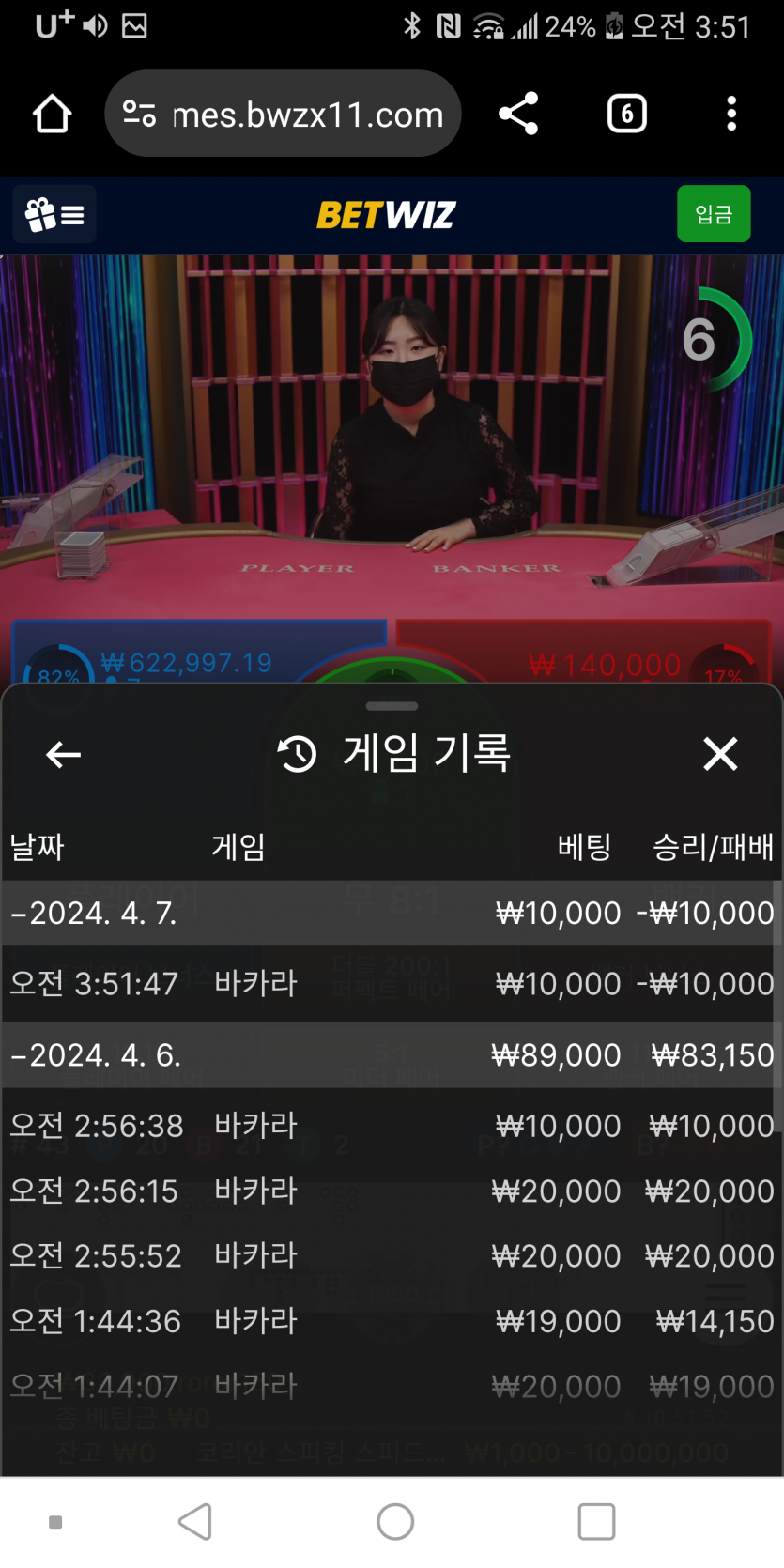
Task: Close the 게임 기록 panel
Action: (720, 754)
